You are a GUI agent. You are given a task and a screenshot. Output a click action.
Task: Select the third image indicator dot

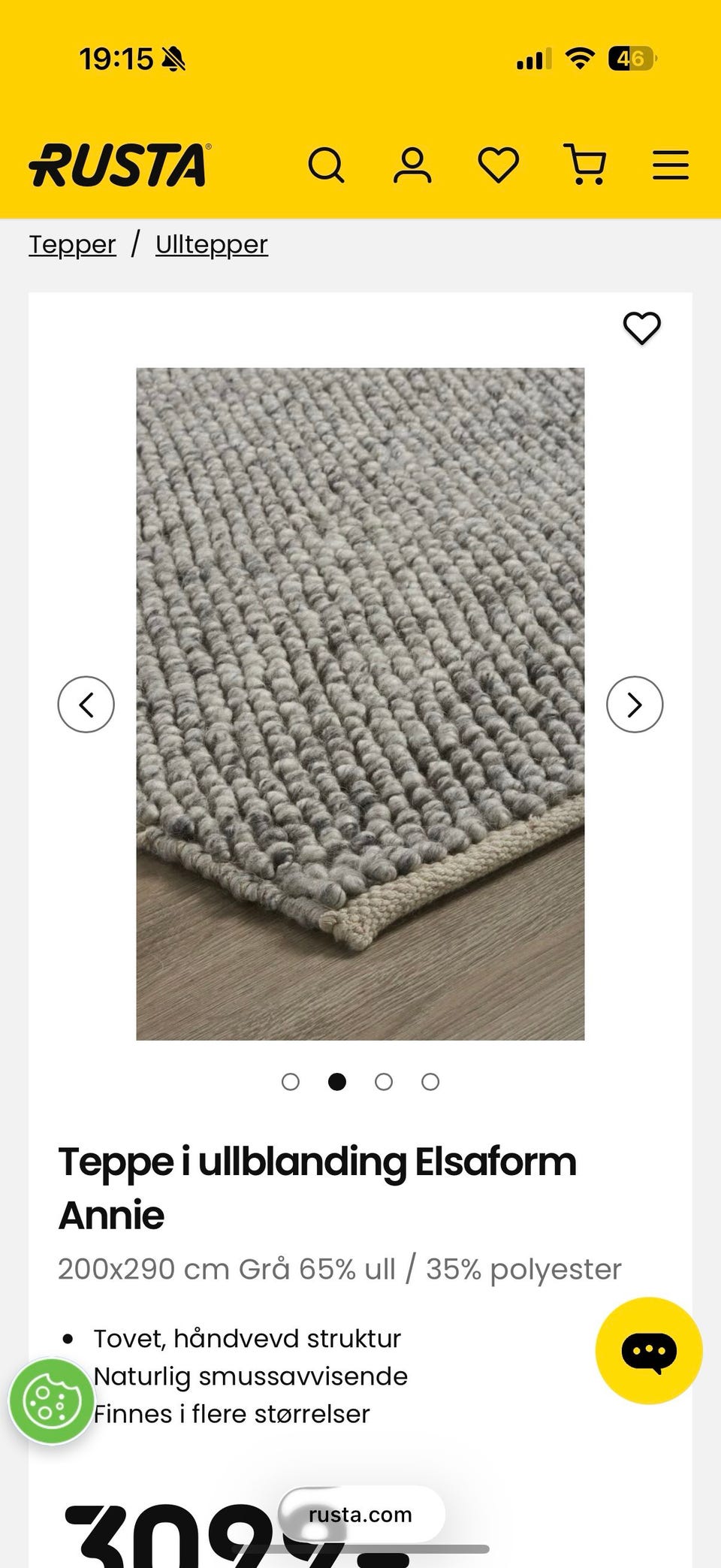pyautogui.click(x=384, y=1081)
